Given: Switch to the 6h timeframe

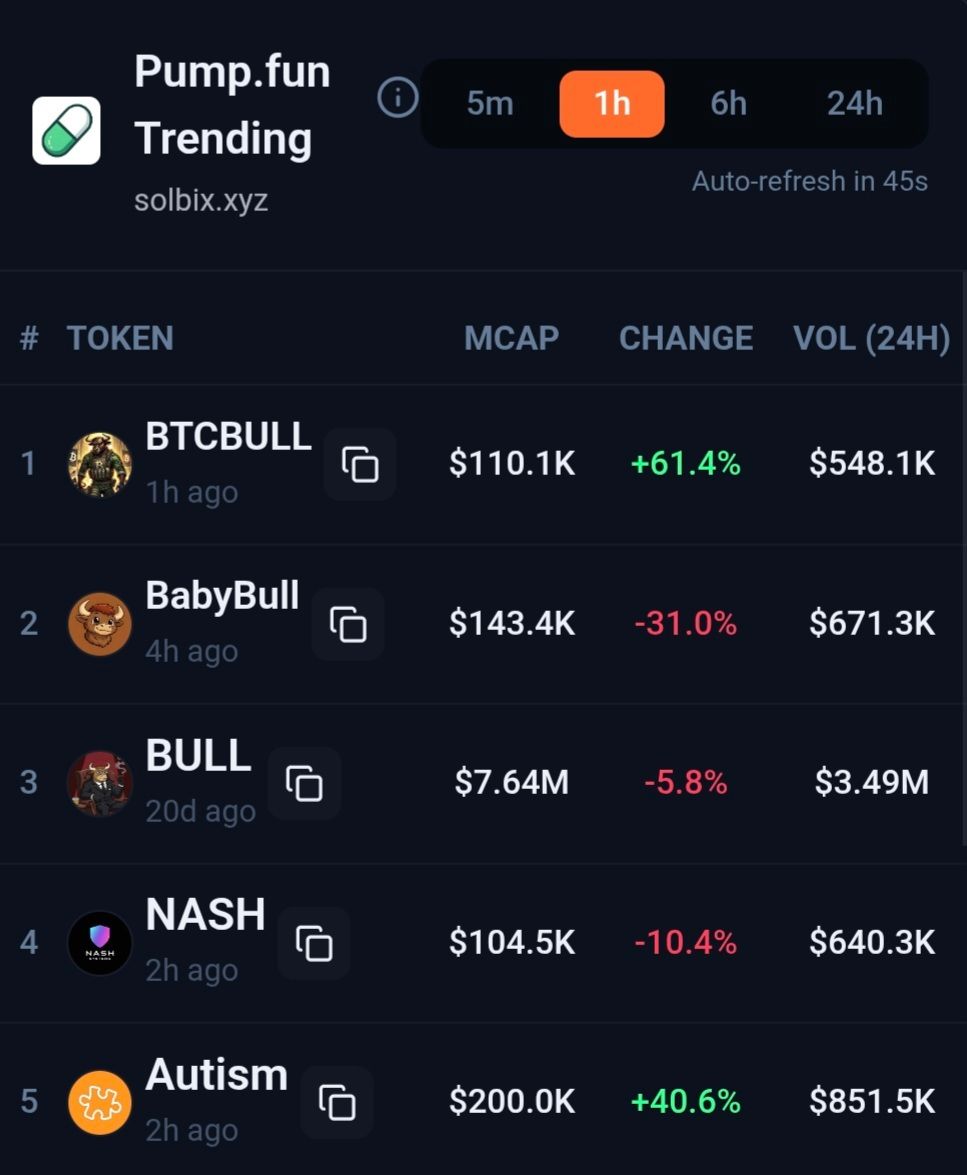Looking at the screenshot, I should [x=728, y=103].
